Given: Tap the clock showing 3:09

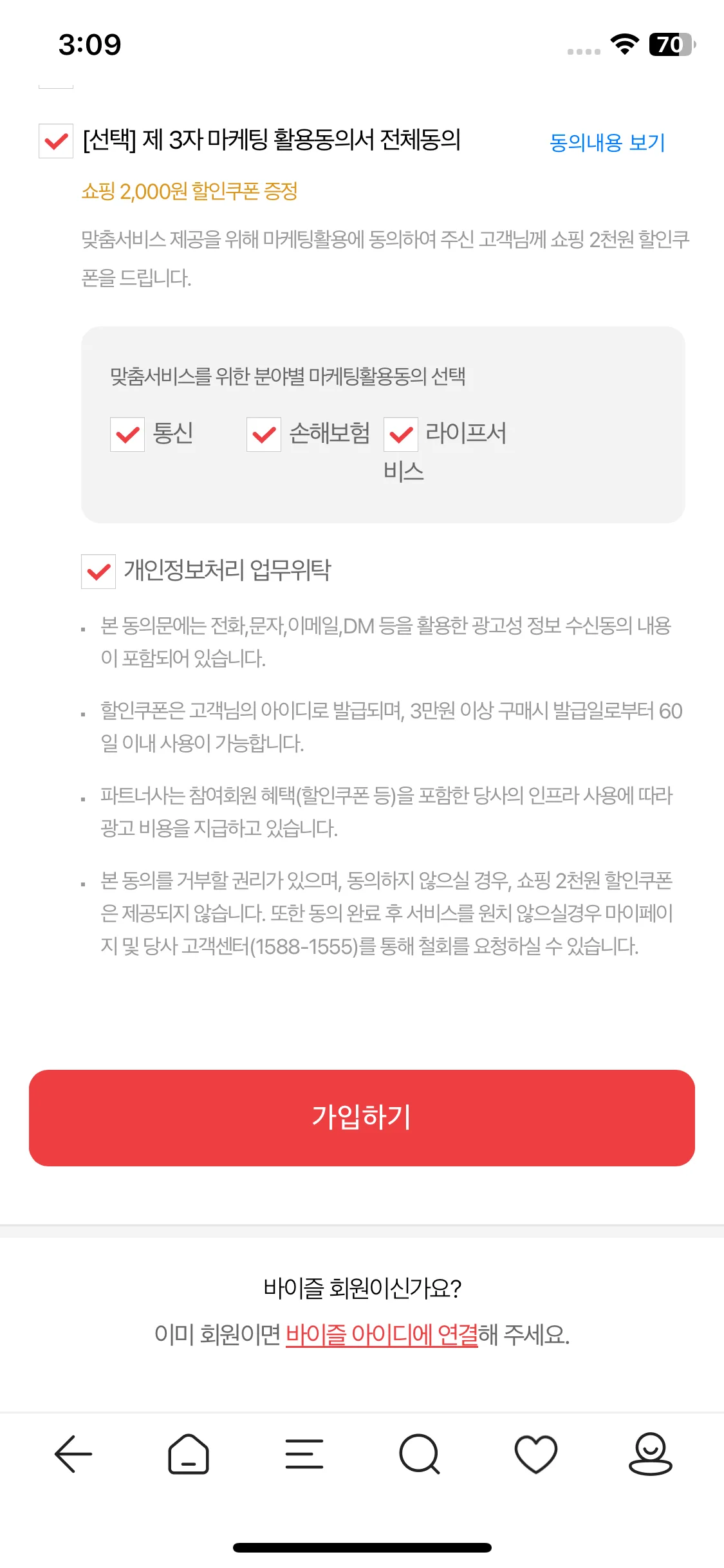Looking at the screenshot, I should coord(89,45).
